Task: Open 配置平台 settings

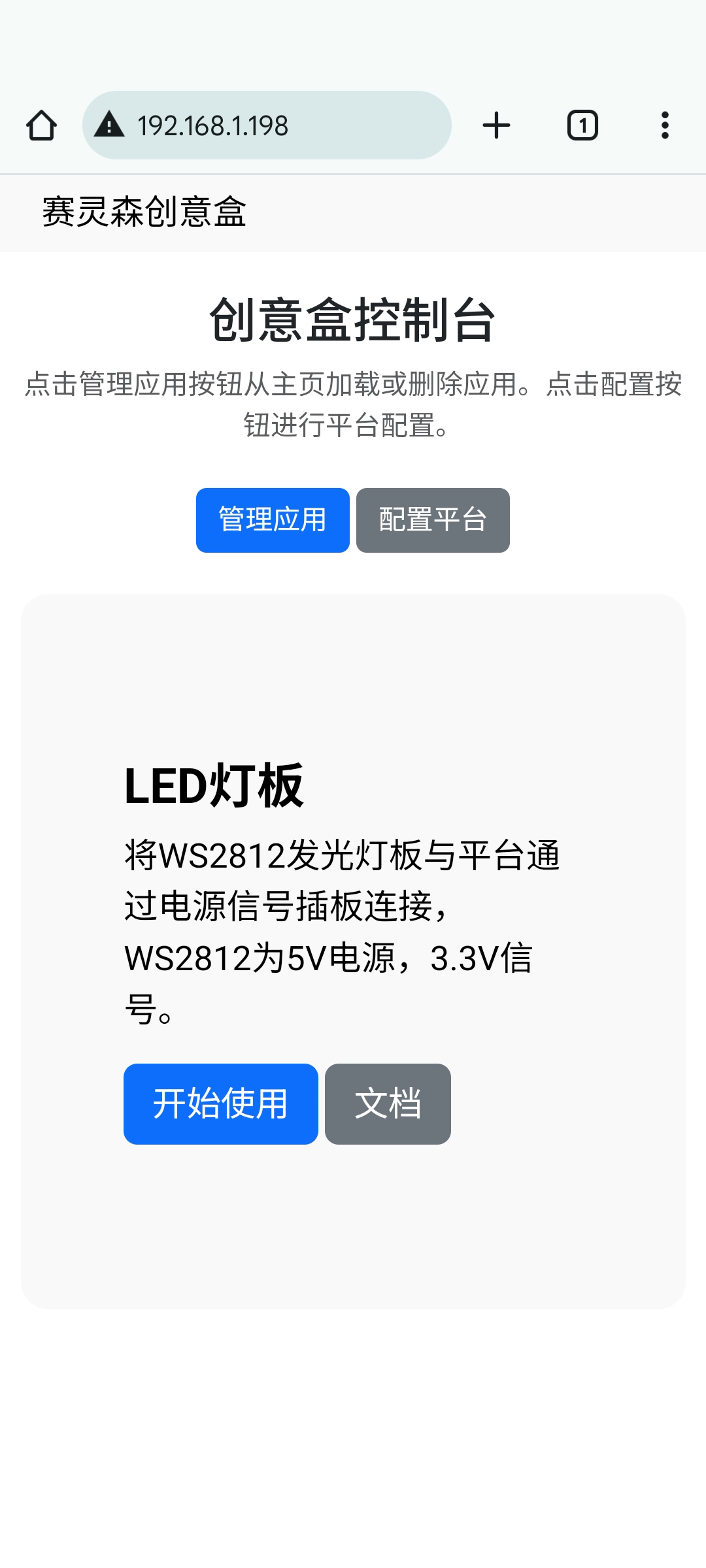Action: (433, 520)
